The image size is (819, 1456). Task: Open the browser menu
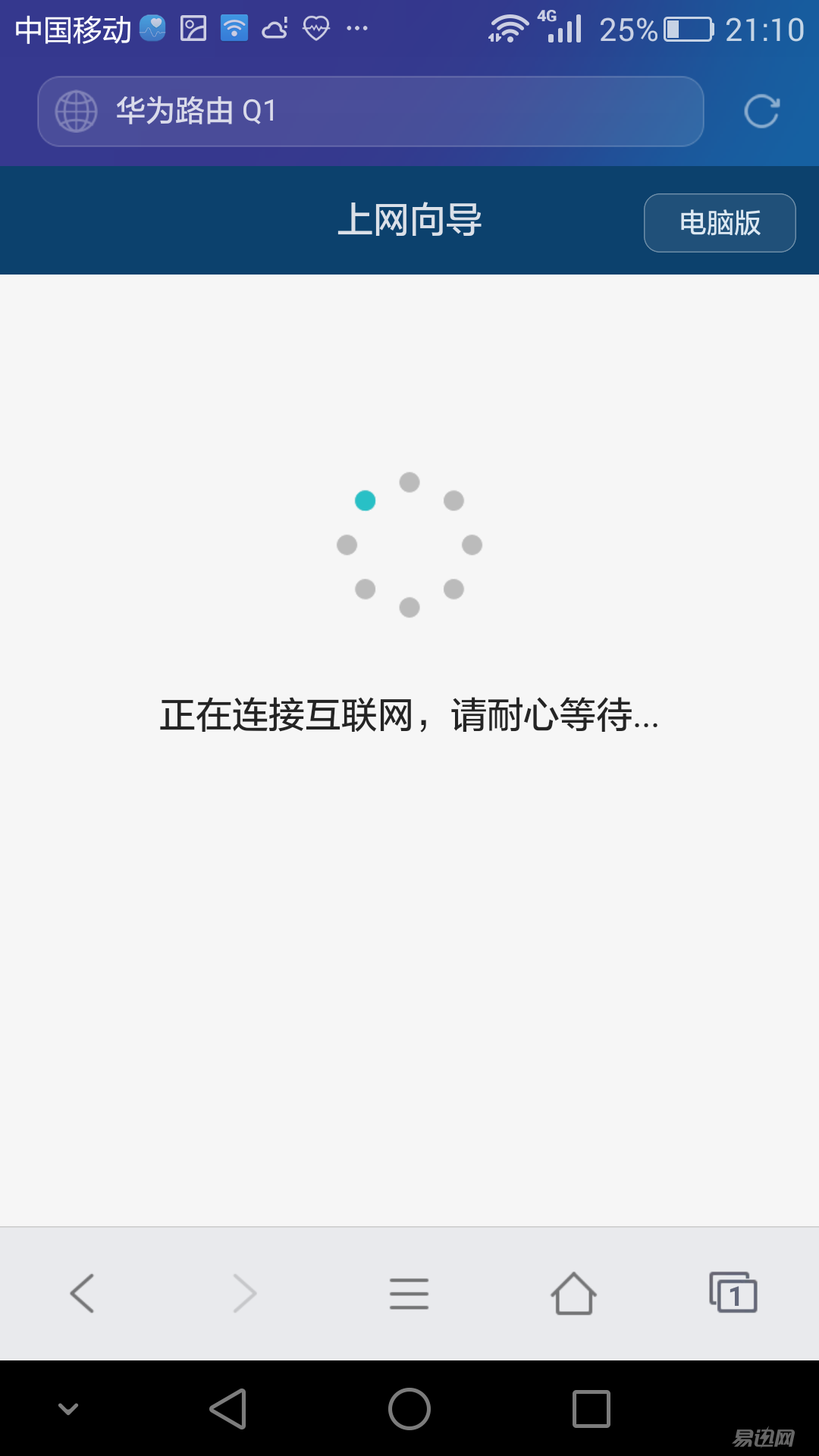click(409, 1294)
